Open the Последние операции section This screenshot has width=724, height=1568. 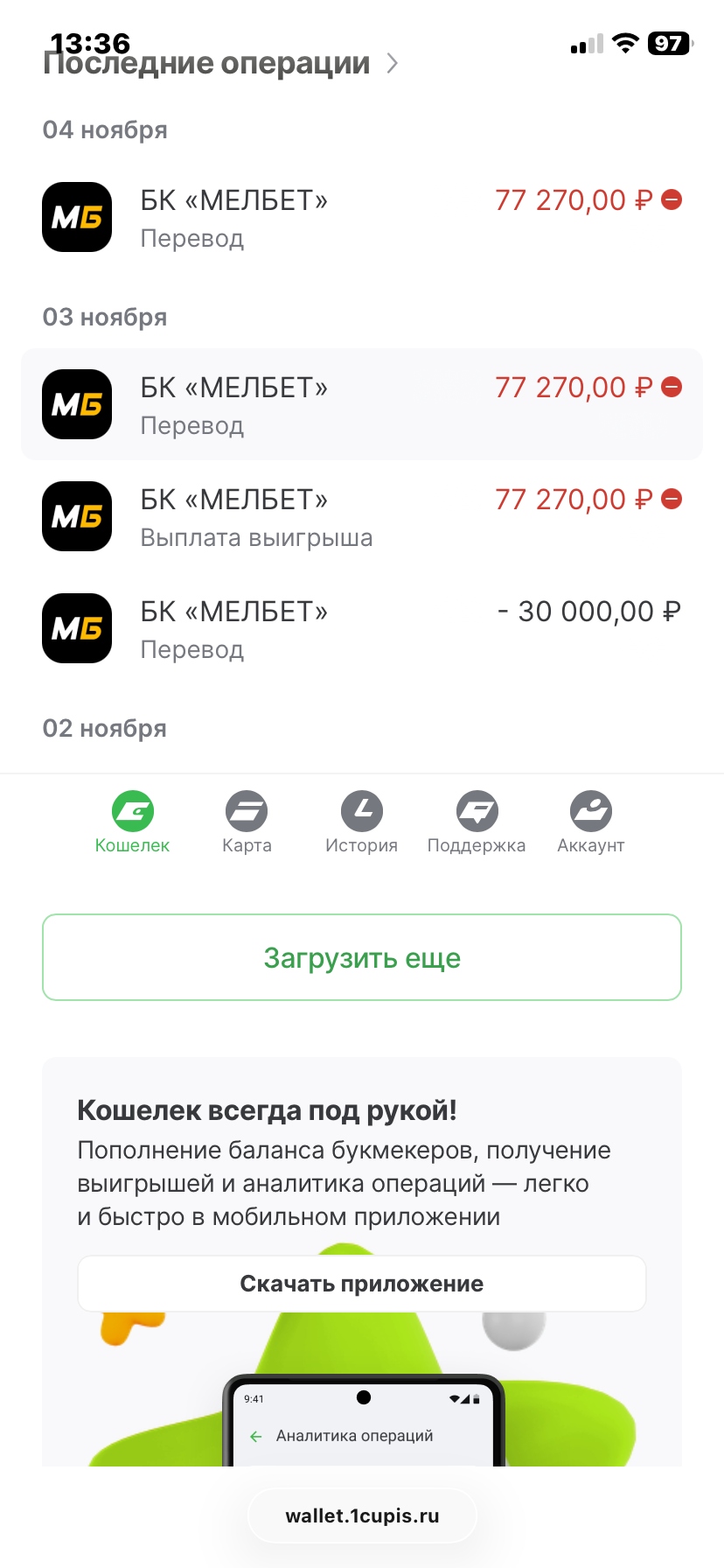(x=220, y=64)
